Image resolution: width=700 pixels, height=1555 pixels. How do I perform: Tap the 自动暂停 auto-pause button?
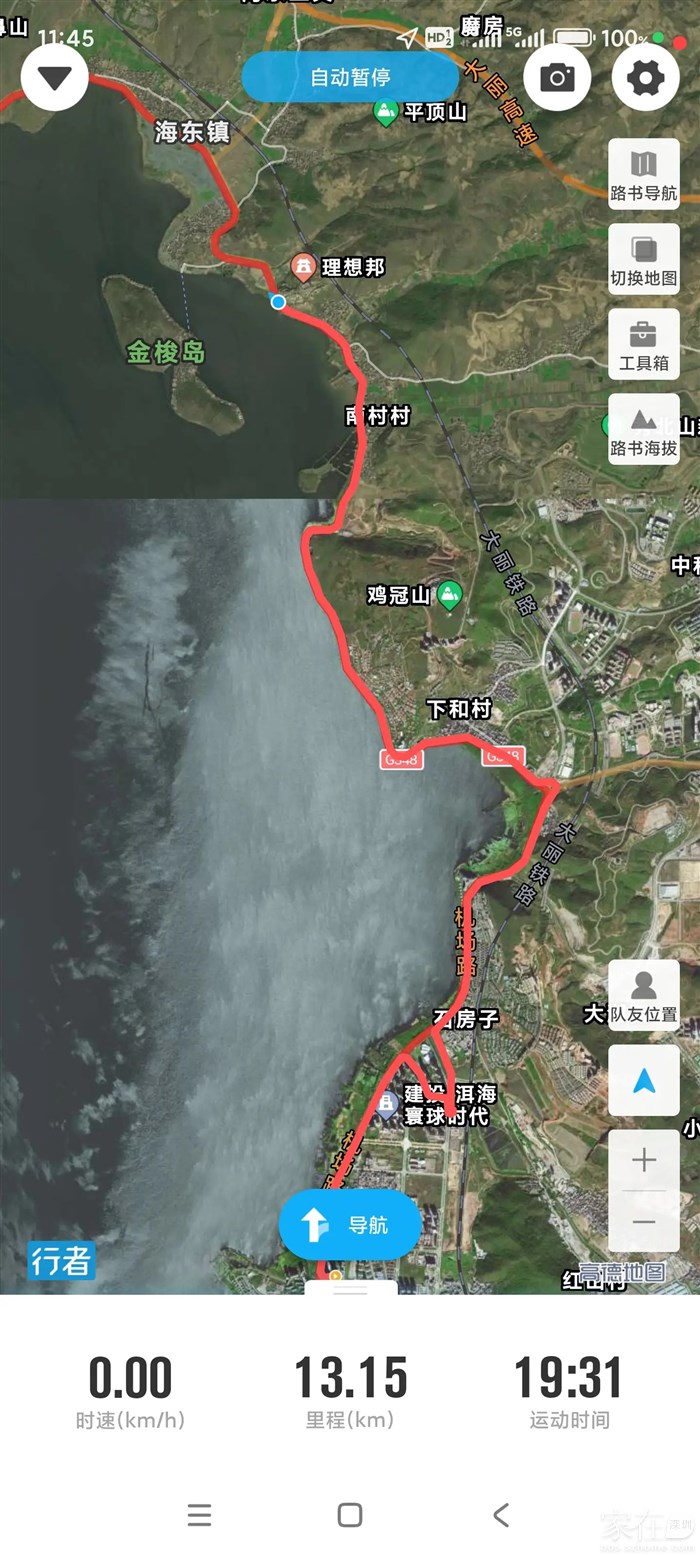coord(350,77)
